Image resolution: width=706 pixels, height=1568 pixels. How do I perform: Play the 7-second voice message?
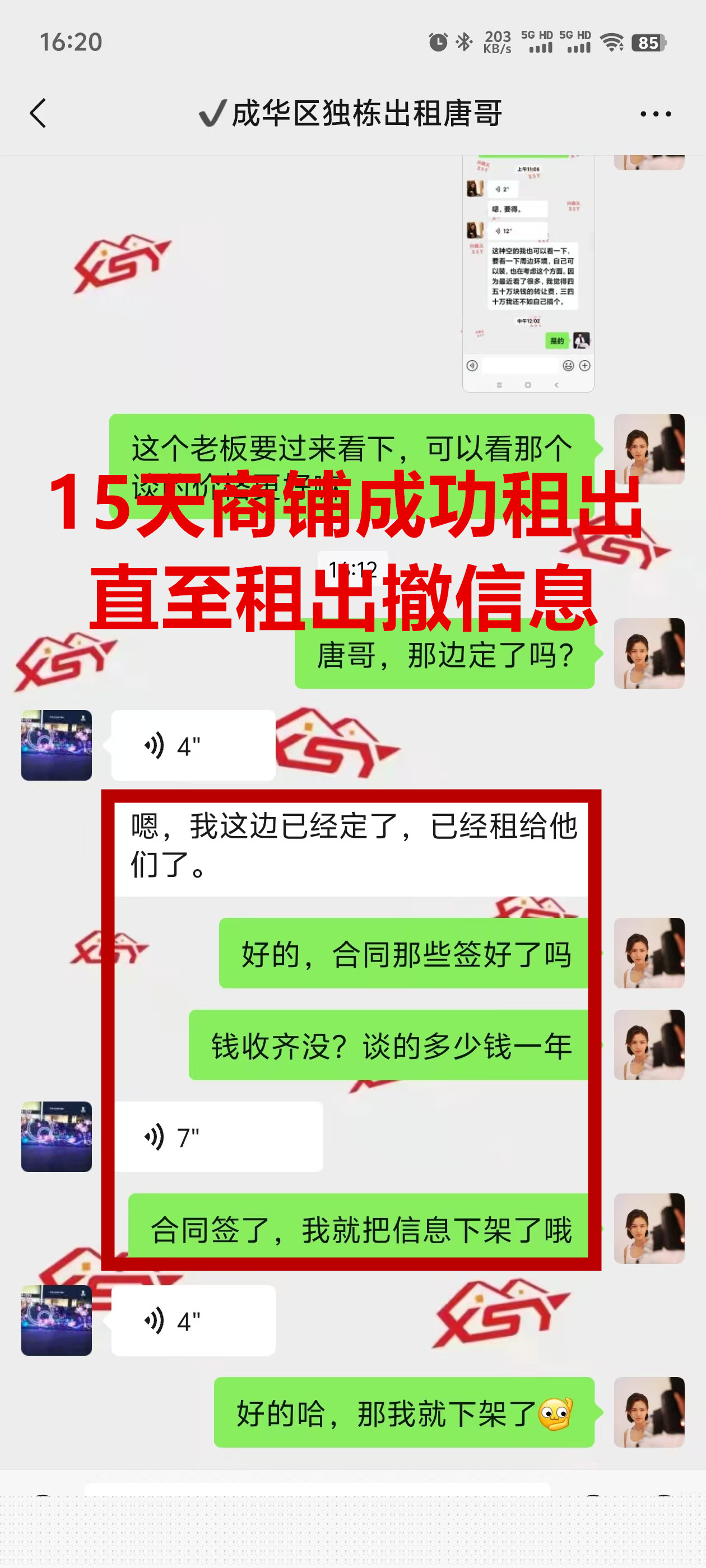coord(218,1136)
